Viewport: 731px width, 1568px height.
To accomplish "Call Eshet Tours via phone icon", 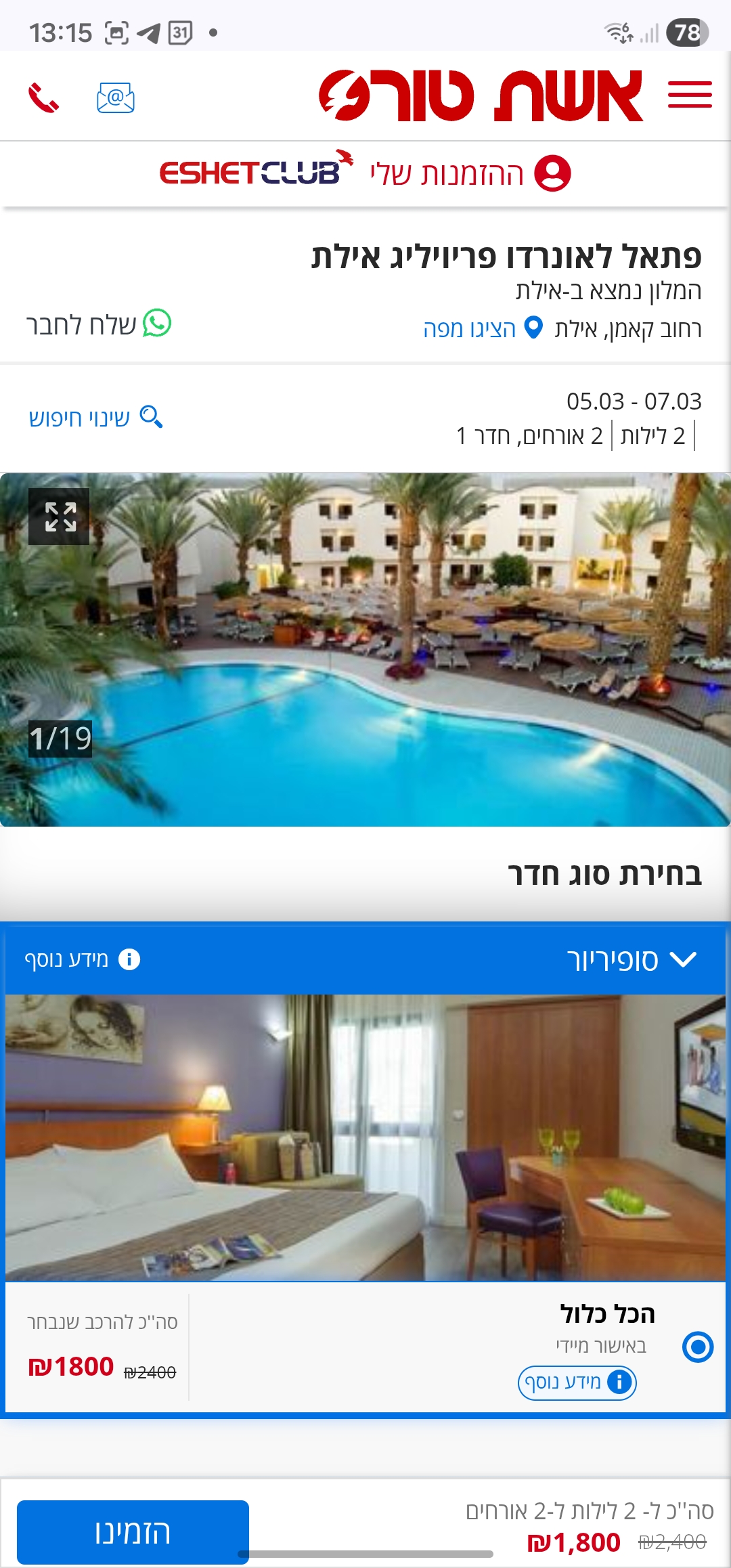I will tap(44, 98).
